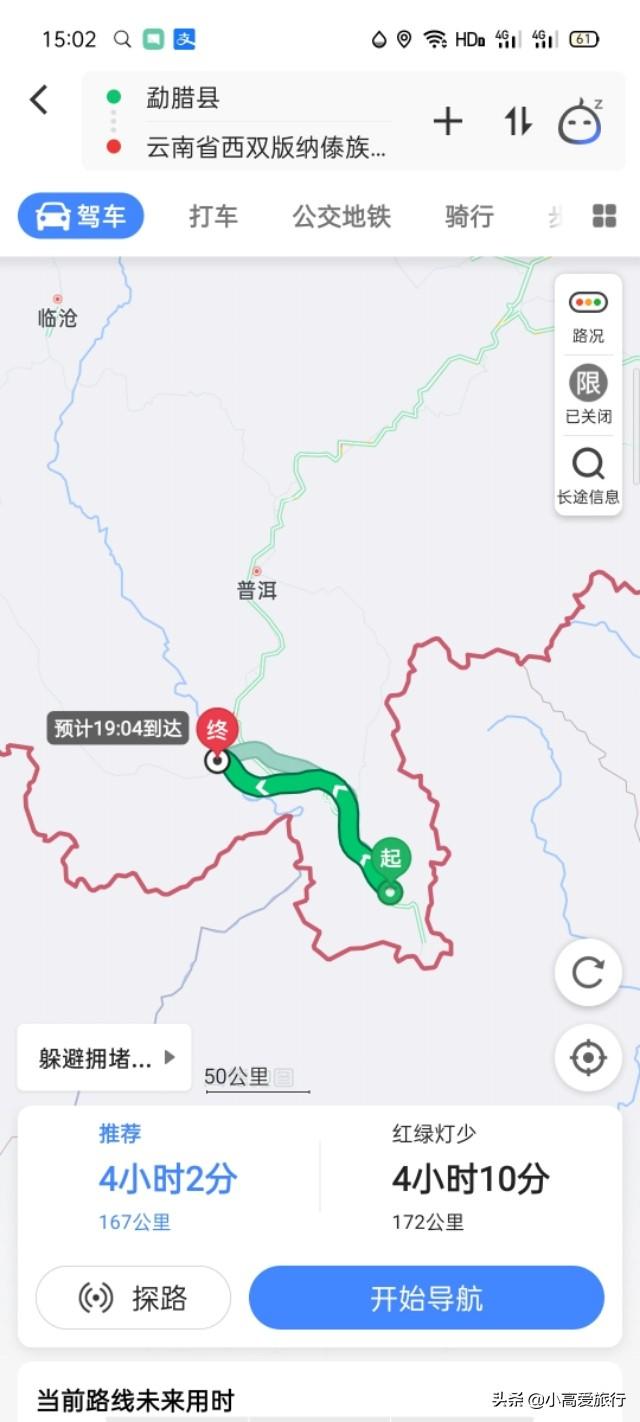This screenshot has height=1422, width=640.
Task: Edit the destination 云南省西双版纳傣族
Action: 266,149
